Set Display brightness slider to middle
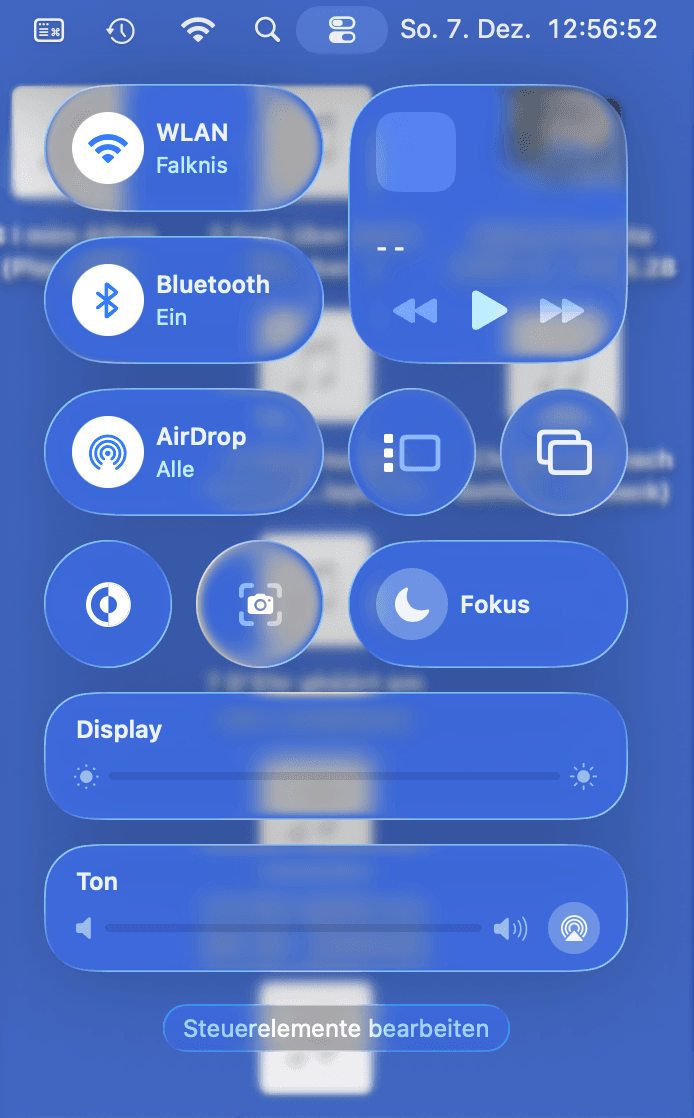This screenshot has width=694, height=1118. [335, 776]
